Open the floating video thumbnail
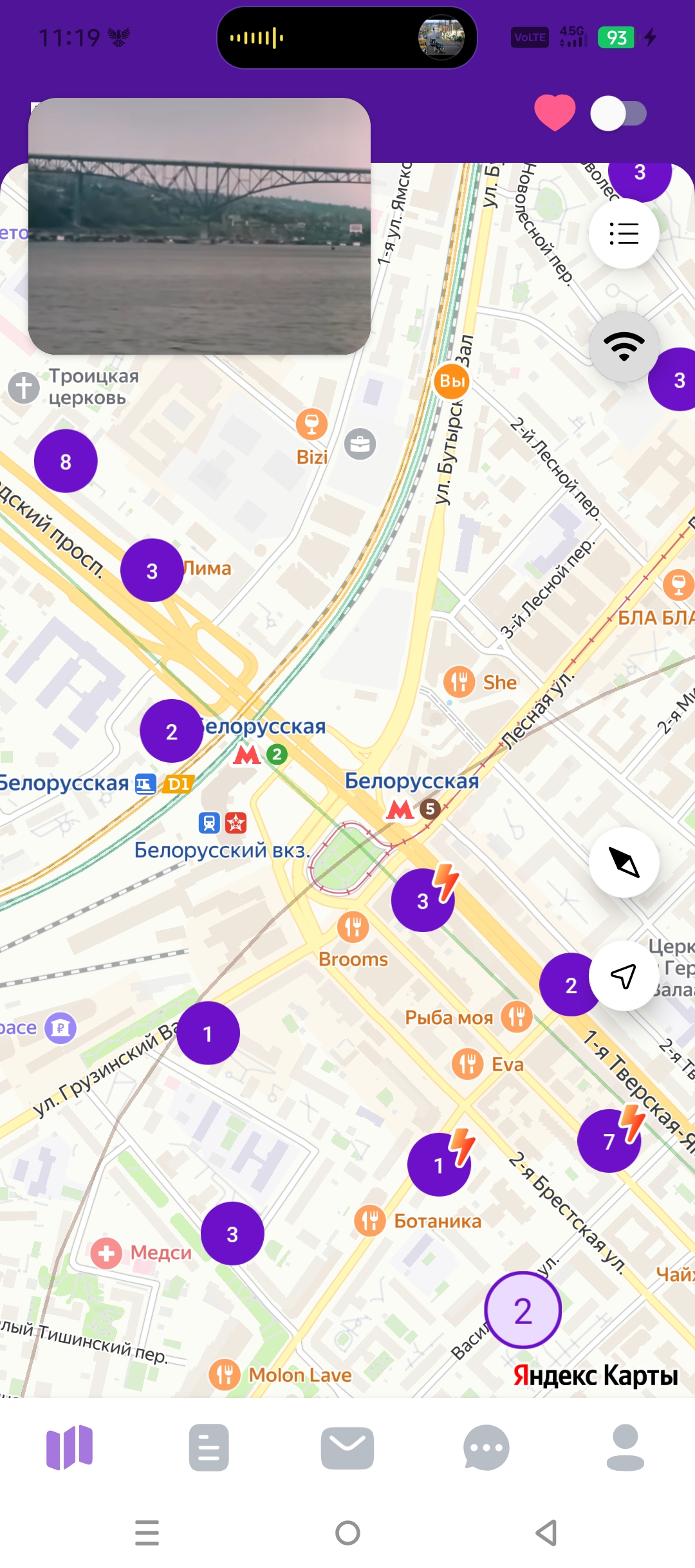Image resolution: width=695 pixels, height=1568 pixels. click(199, 226)
